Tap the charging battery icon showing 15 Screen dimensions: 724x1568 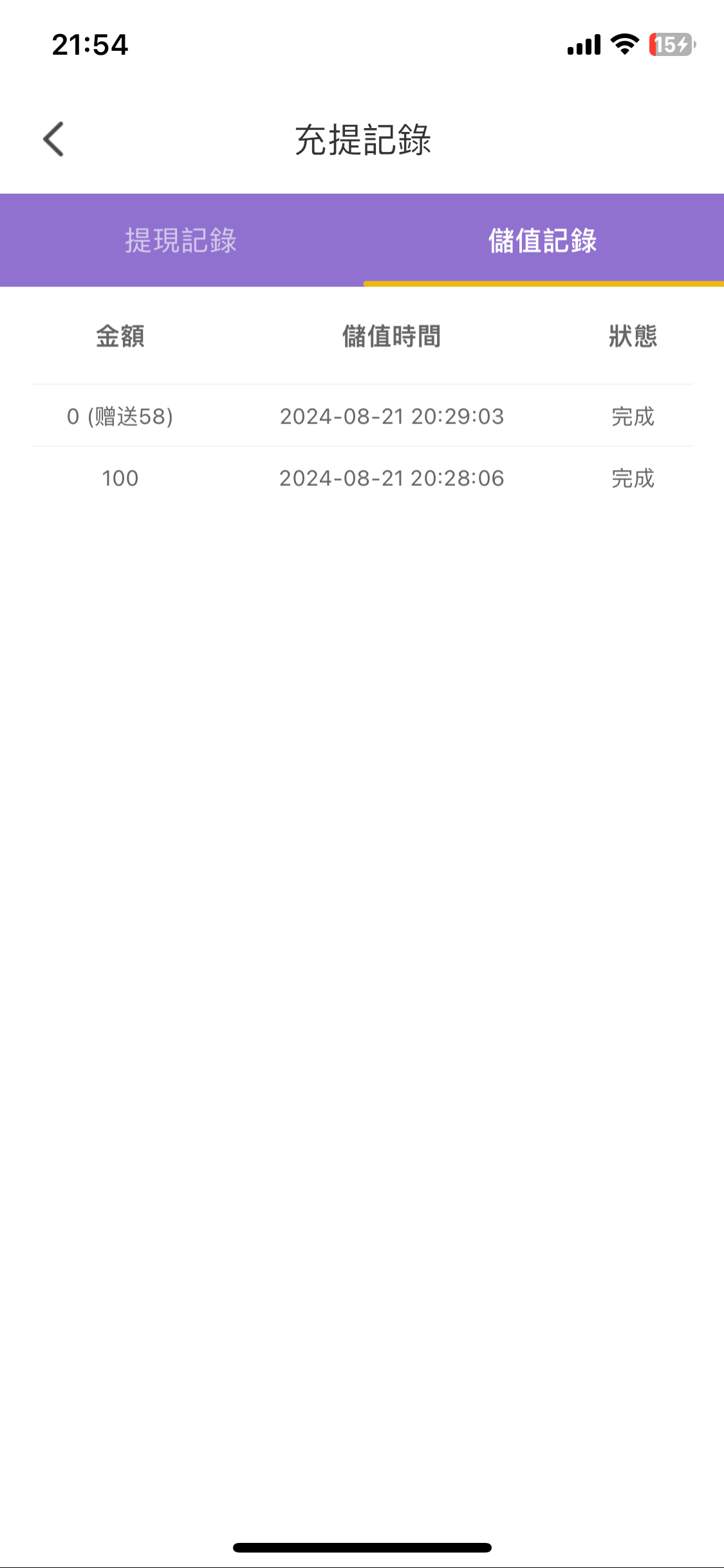coord(669,44)
